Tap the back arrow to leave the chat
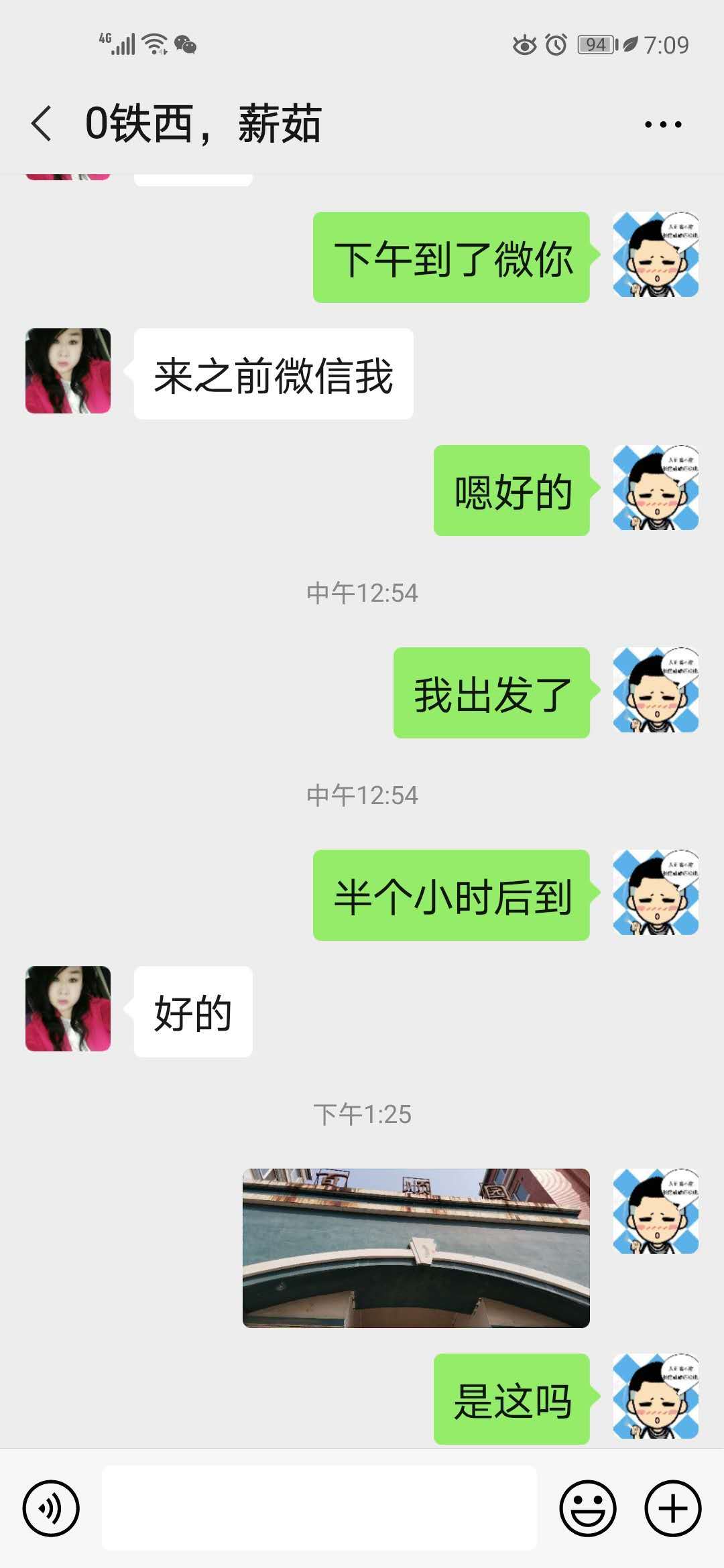This screenshot has height=1568, width=724. point(42,124)
